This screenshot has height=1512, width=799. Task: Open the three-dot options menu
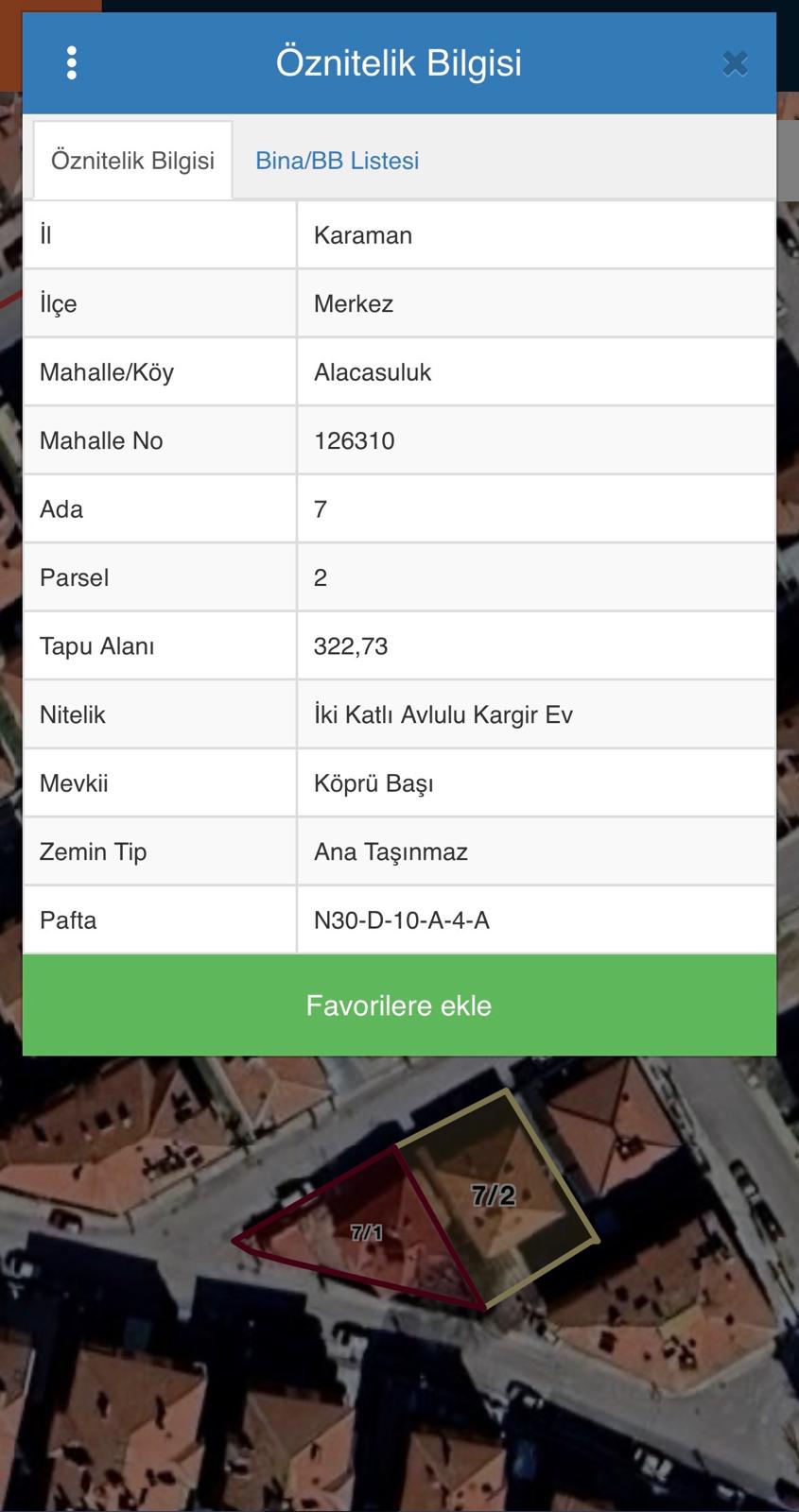tap(72, 63)
